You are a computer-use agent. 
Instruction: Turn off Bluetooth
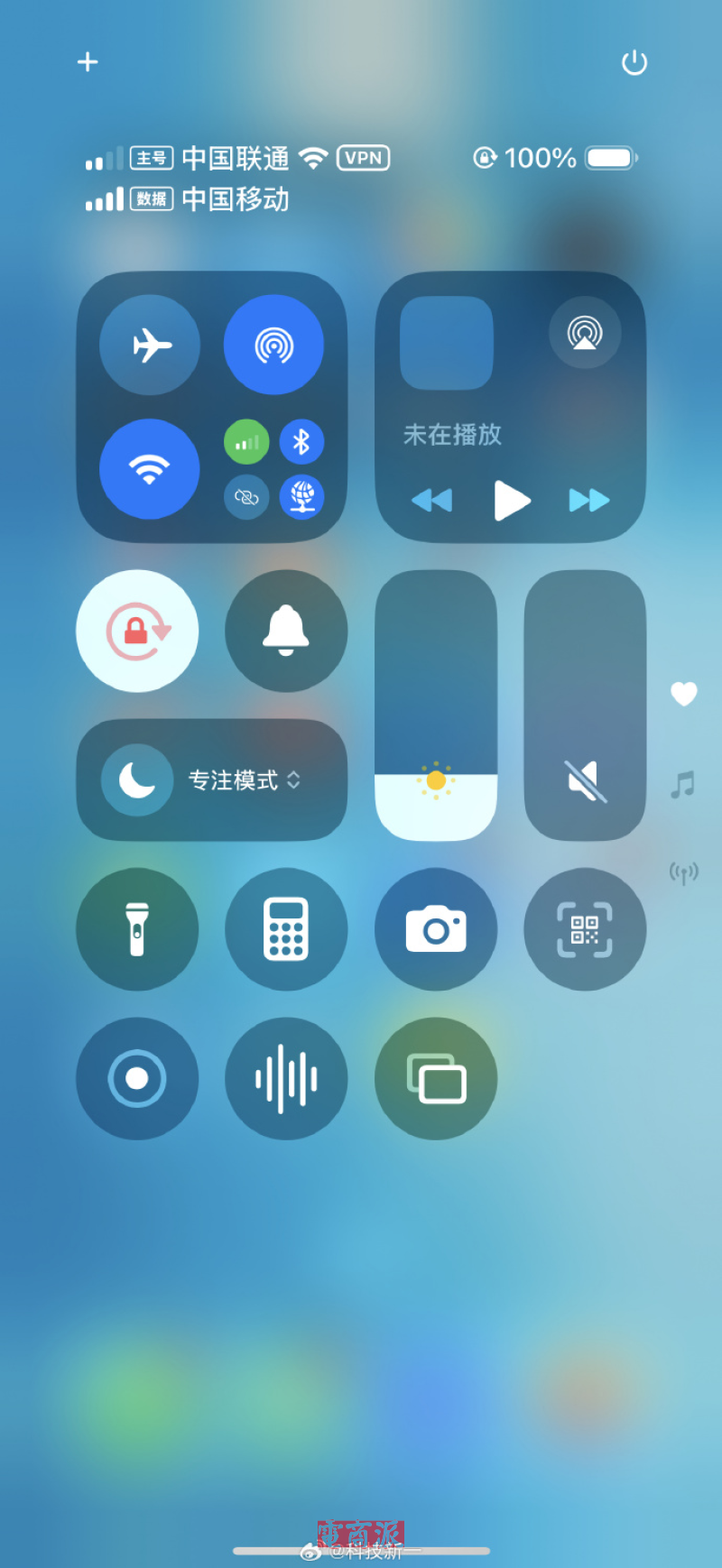301,442
